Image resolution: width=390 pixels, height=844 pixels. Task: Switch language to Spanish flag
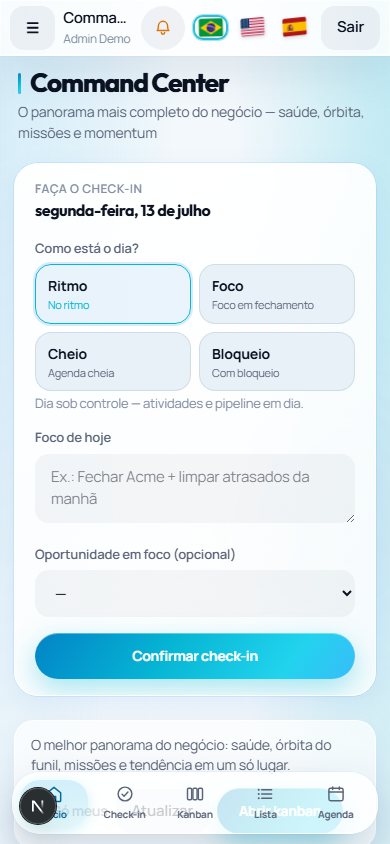294,27
